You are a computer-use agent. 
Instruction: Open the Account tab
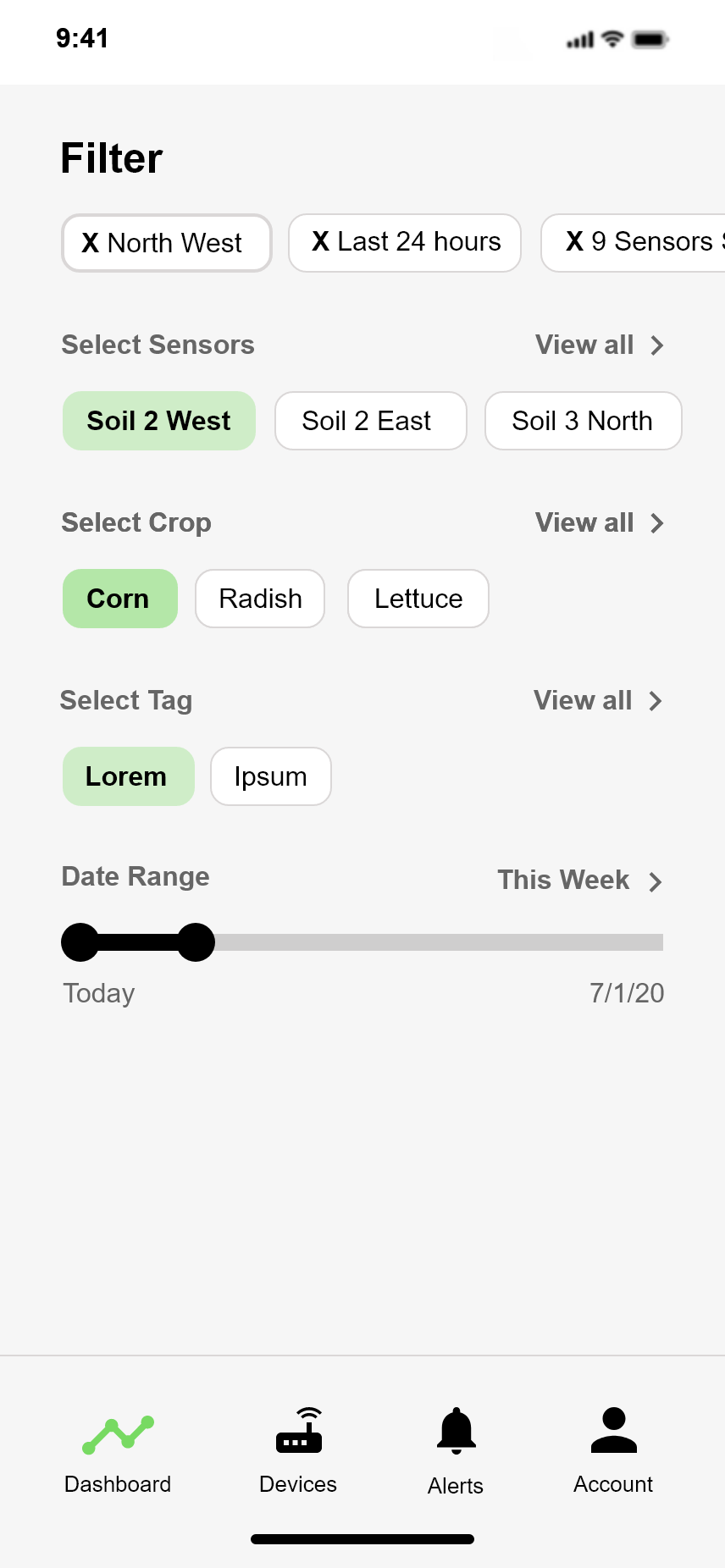613,1451
